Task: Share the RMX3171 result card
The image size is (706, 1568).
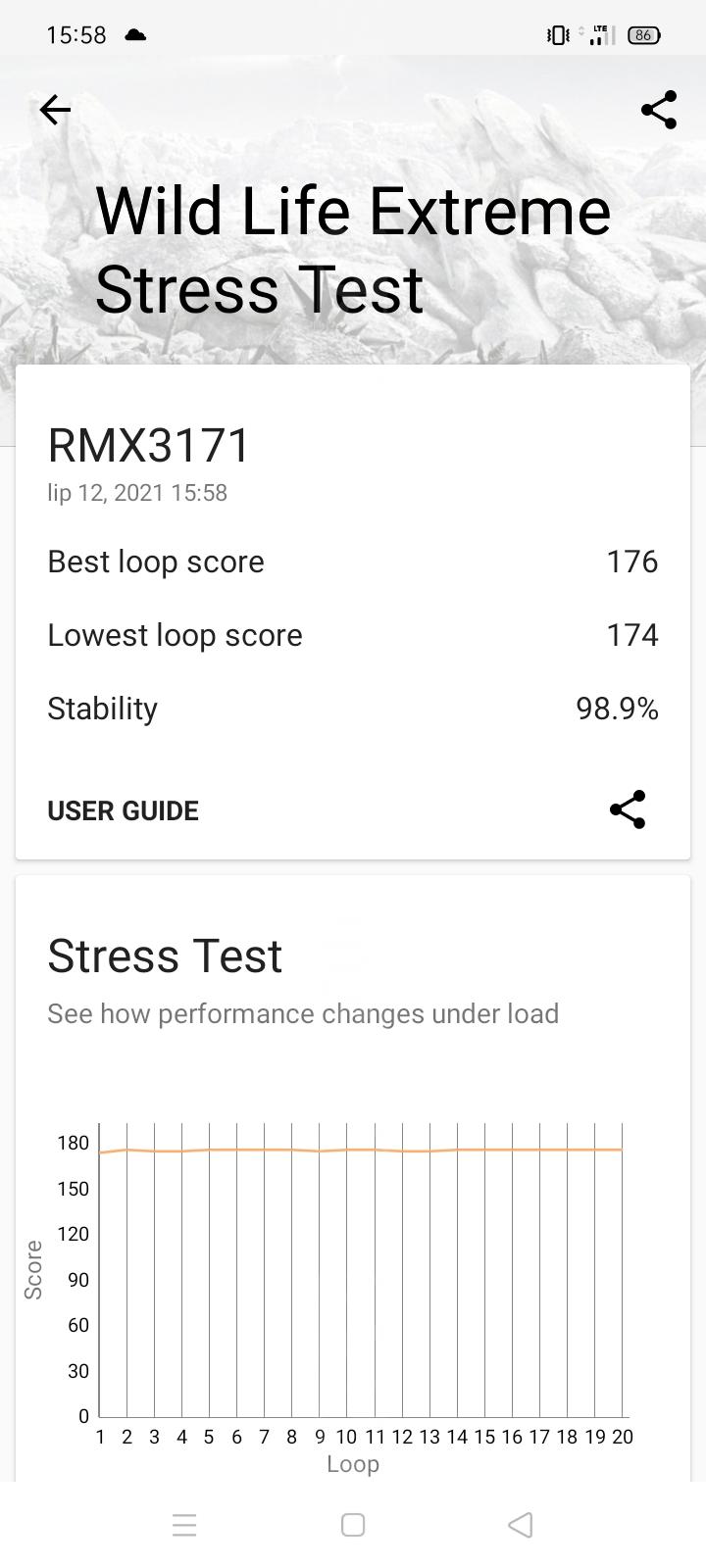Action: coord(628,809)
